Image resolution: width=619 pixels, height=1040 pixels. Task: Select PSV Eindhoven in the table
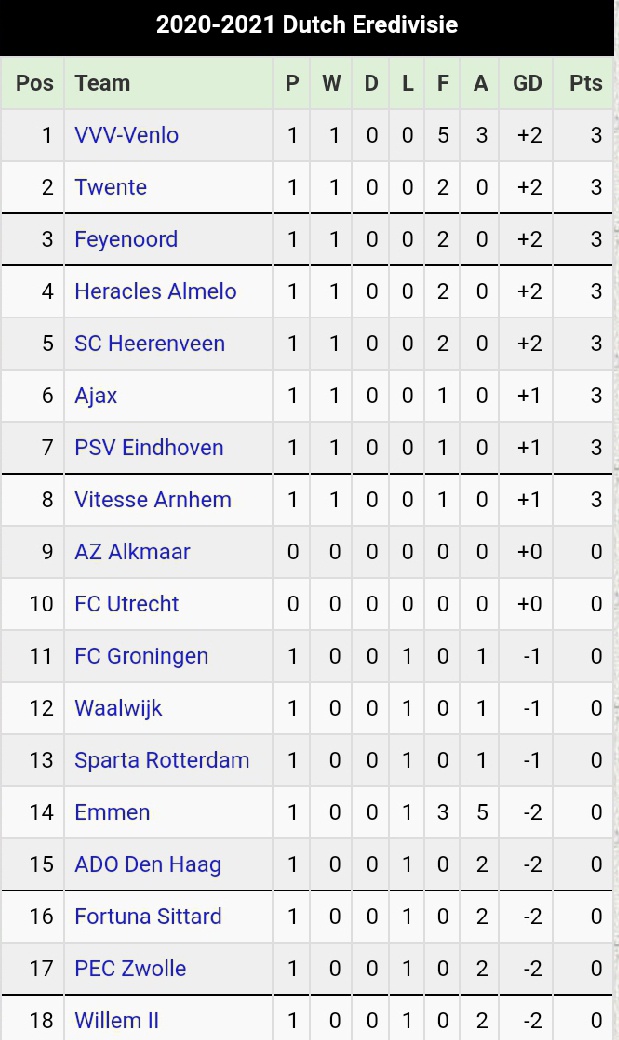(149, 447)
